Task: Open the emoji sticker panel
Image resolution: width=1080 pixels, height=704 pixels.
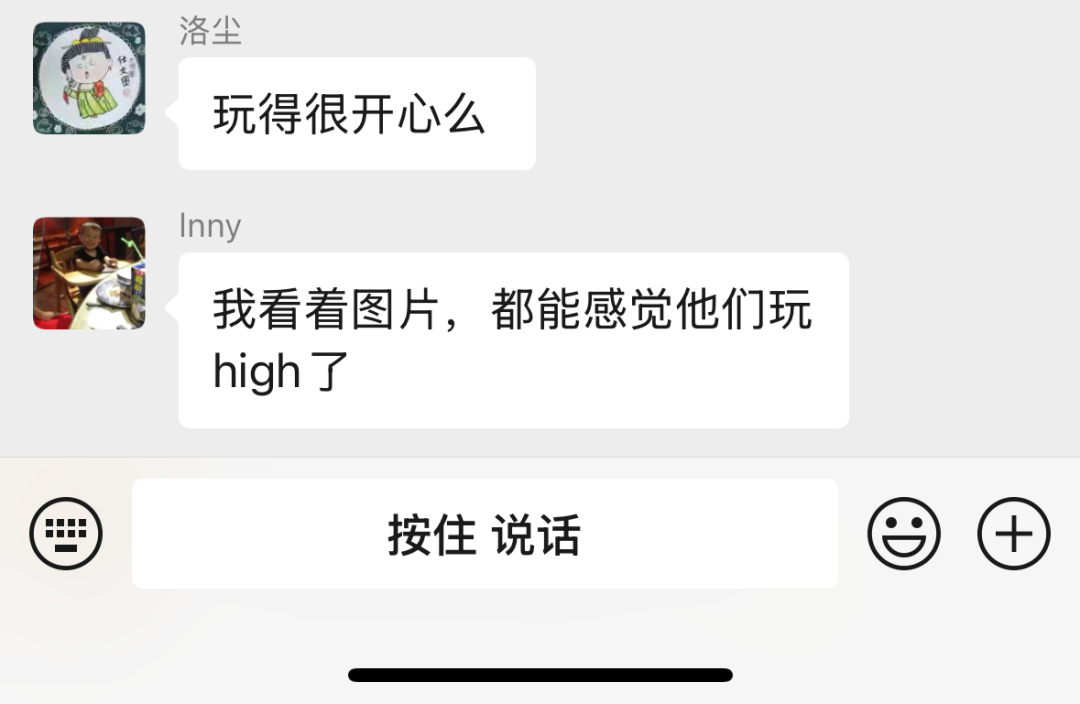Action: [x=903, y=533]
